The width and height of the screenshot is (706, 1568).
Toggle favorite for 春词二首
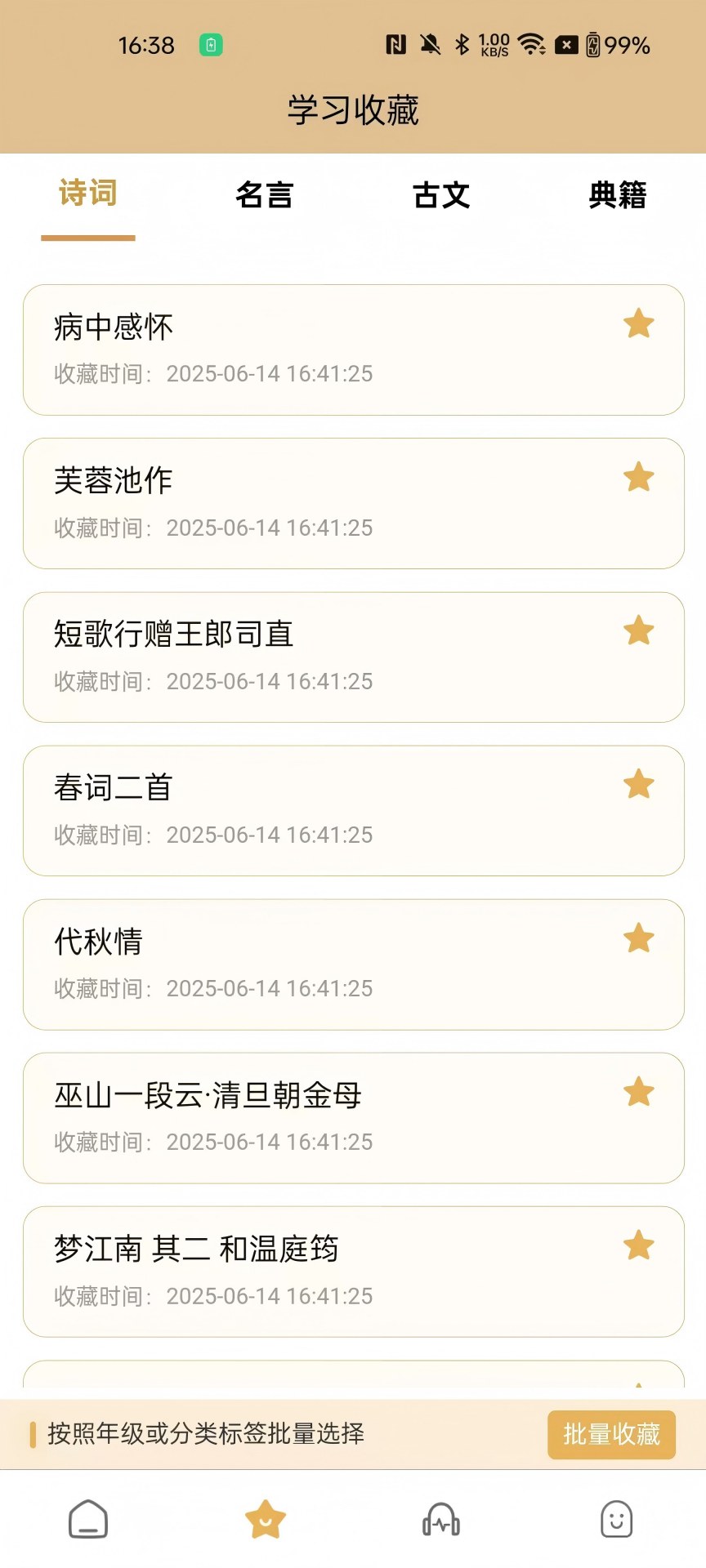click(638, 785)
